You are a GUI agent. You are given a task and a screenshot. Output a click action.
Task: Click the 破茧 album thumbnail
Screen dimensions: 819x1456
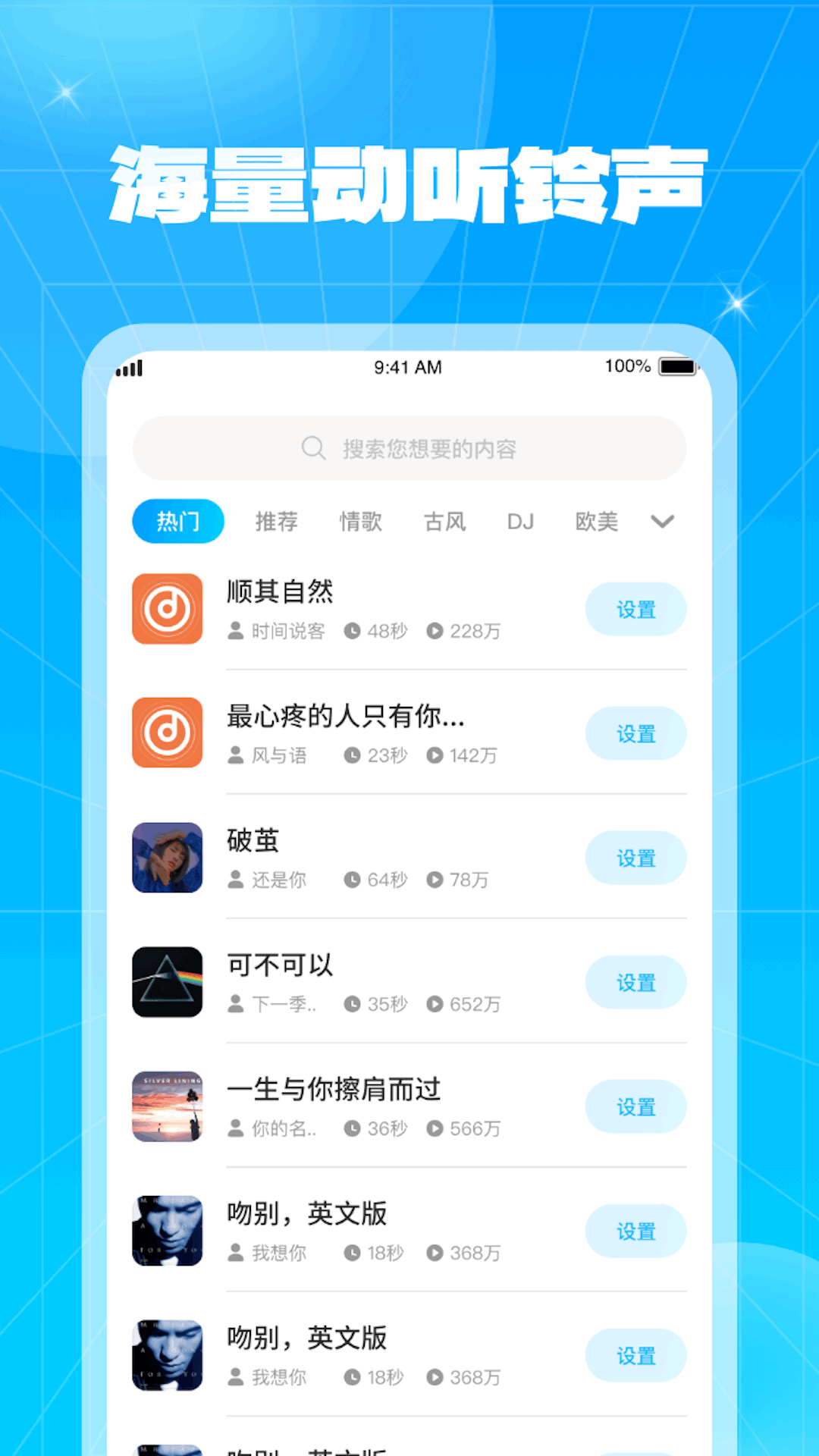[x=168, y=858]
